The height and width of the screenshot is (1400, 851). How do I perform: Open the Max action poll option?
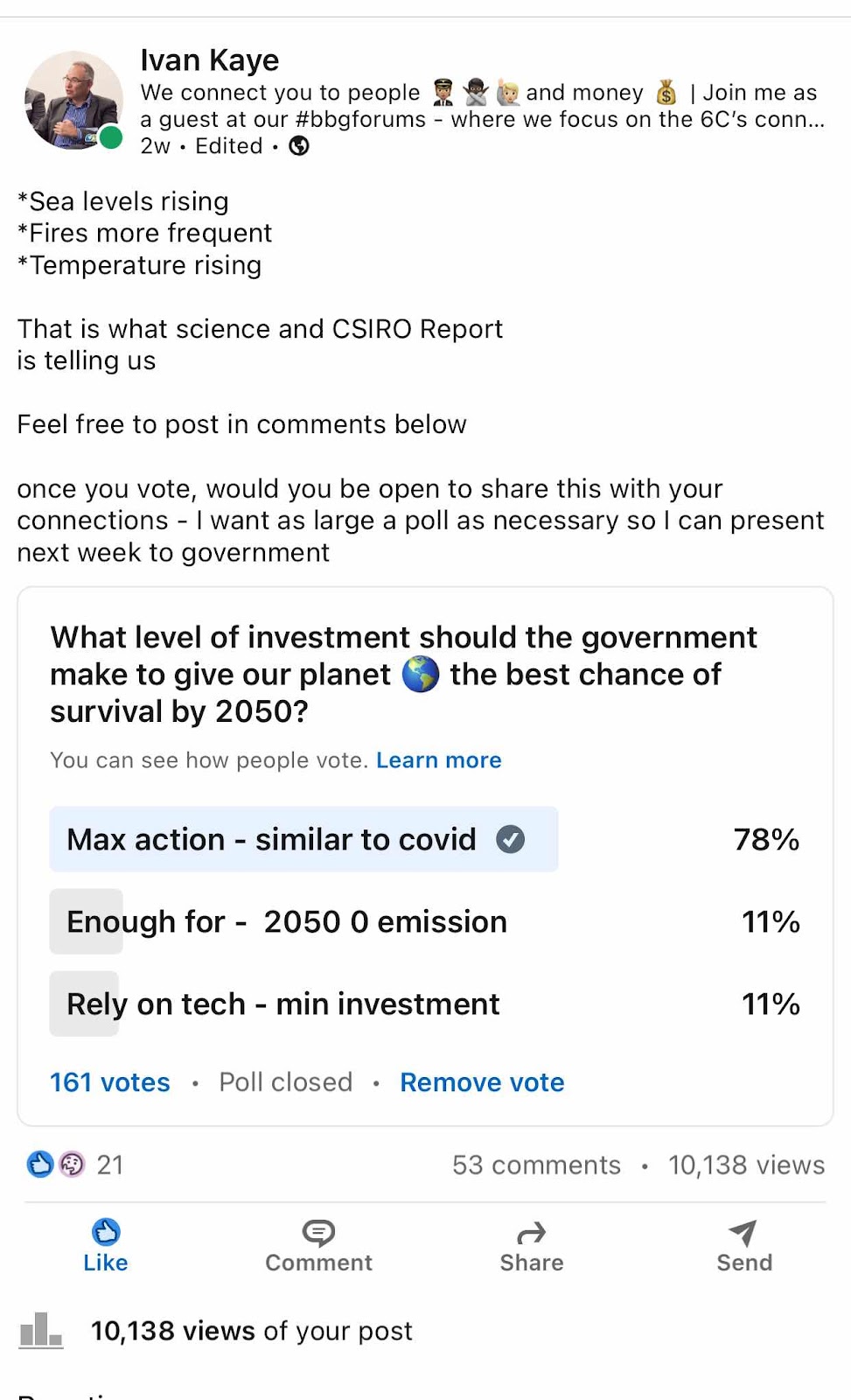click(x=425, y=839)
